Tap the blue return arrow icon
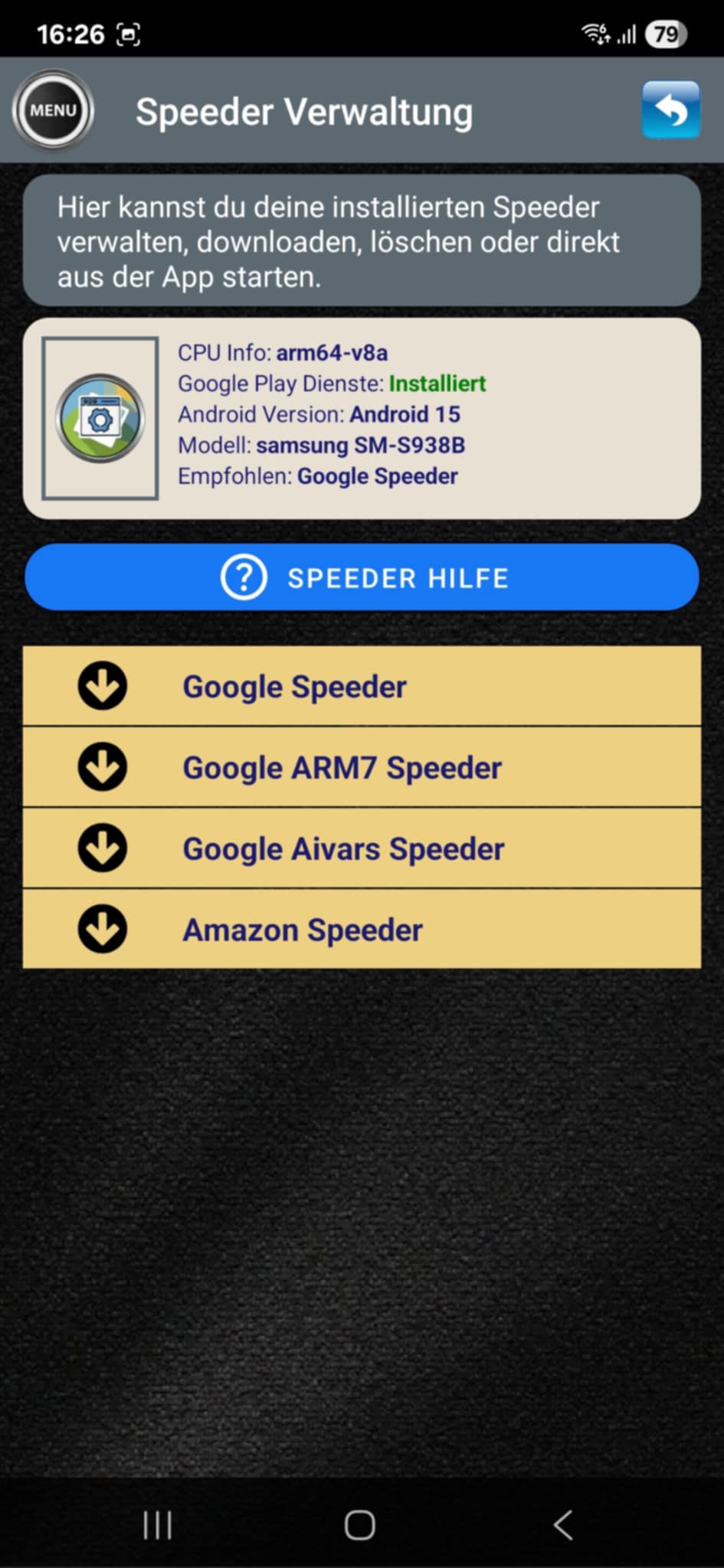Image resolution: width=724 pixels, height=1568 pixels. [x=670, y=110]
